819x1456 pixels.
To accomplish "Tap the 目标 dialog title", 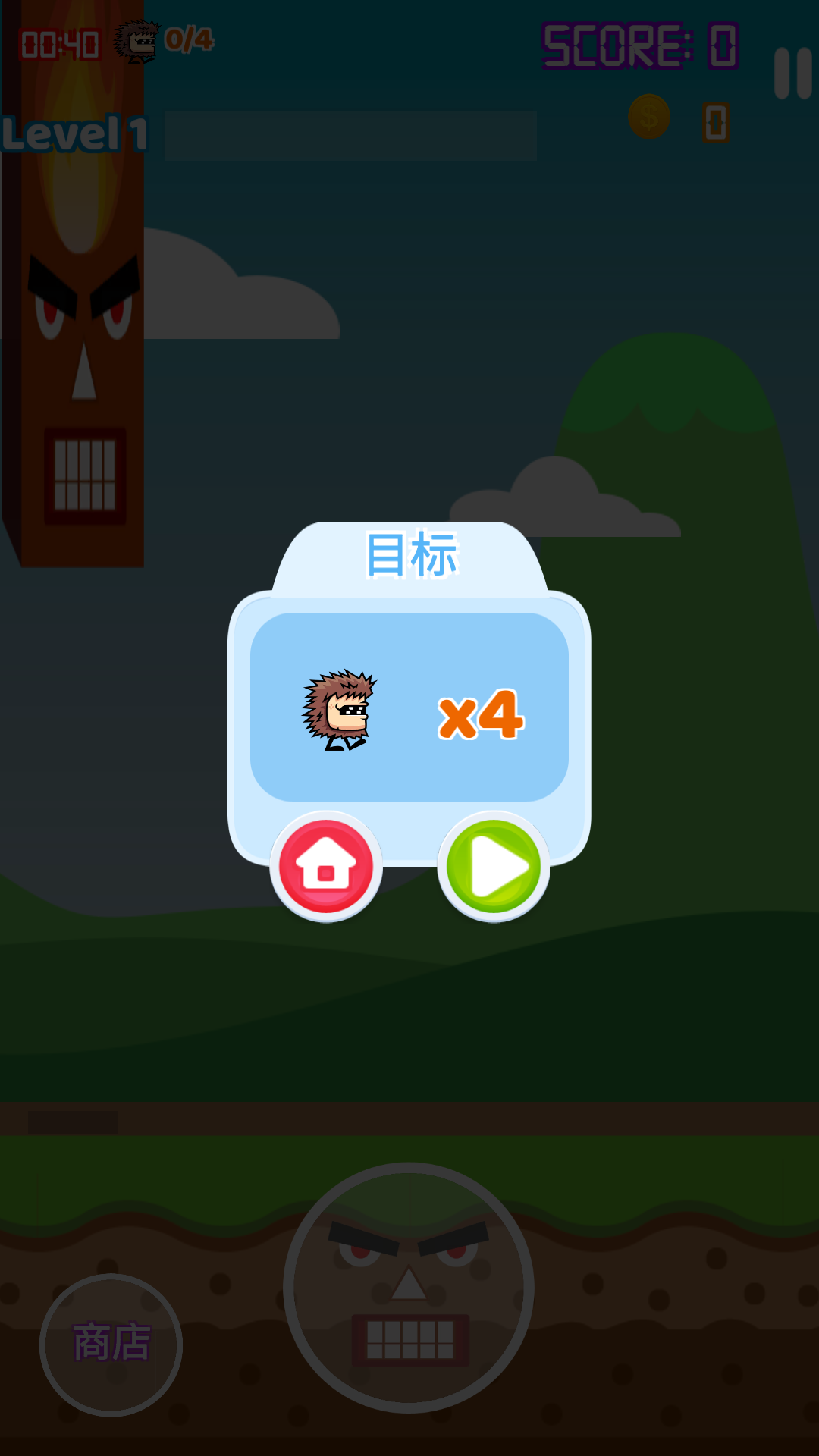I will pos(409,554).
